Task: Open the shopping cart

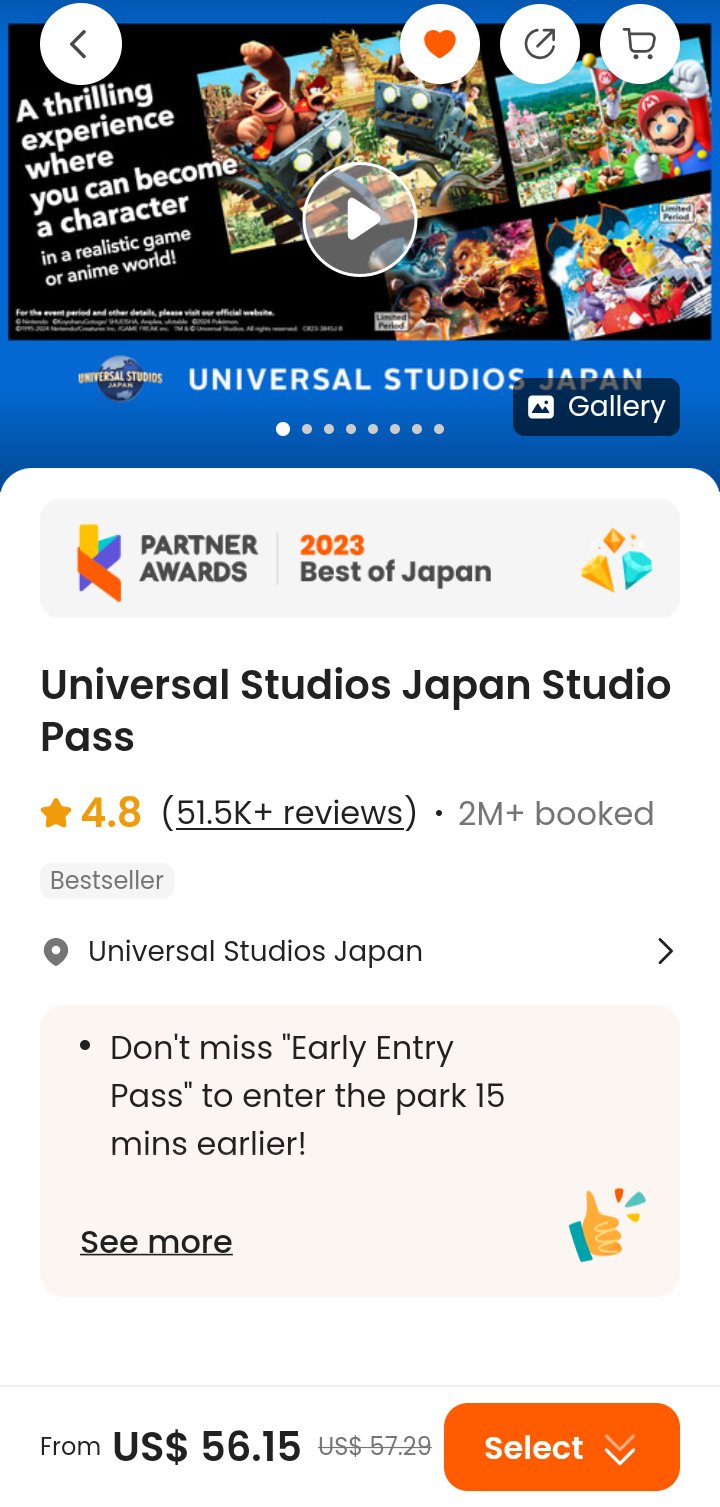Action: click(x=640, y=44)
